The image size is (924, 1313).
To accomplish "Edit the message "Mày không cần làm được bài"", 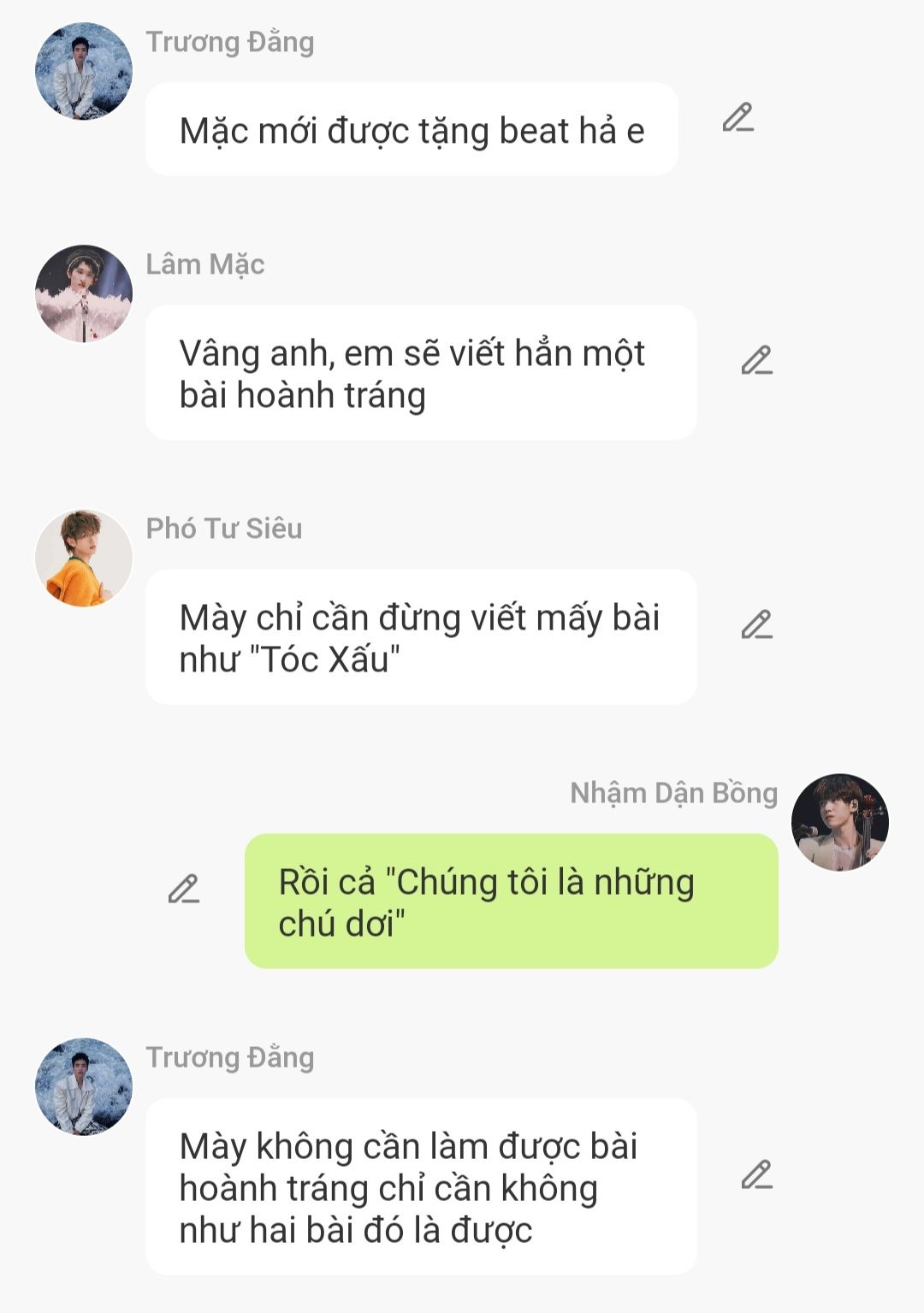I will pyautogui.click(x=756, y=1175).
